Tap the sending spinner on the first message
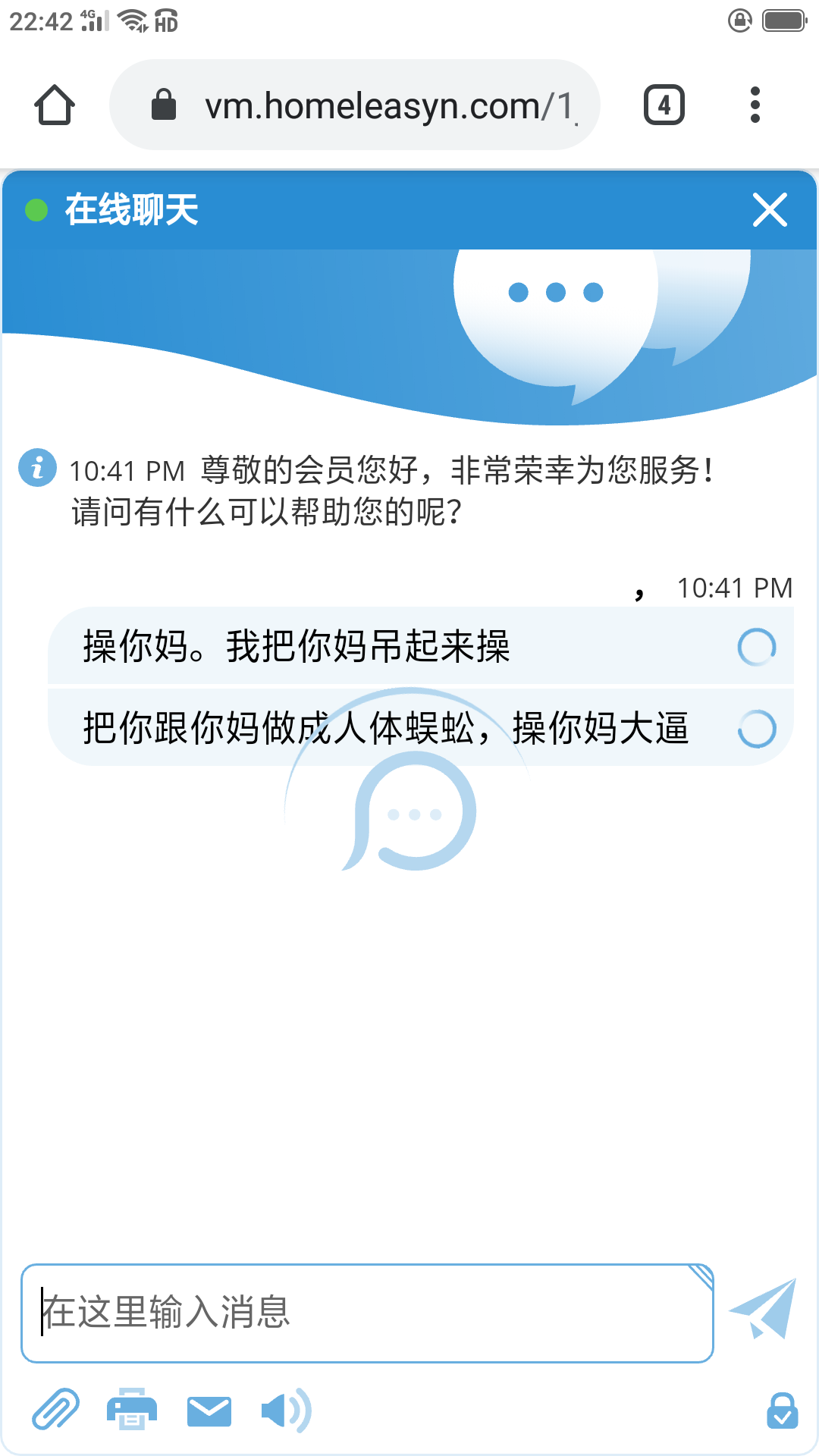Image resolution: width=819 pixels, height=1456 pixels. [x=758, y=647]
